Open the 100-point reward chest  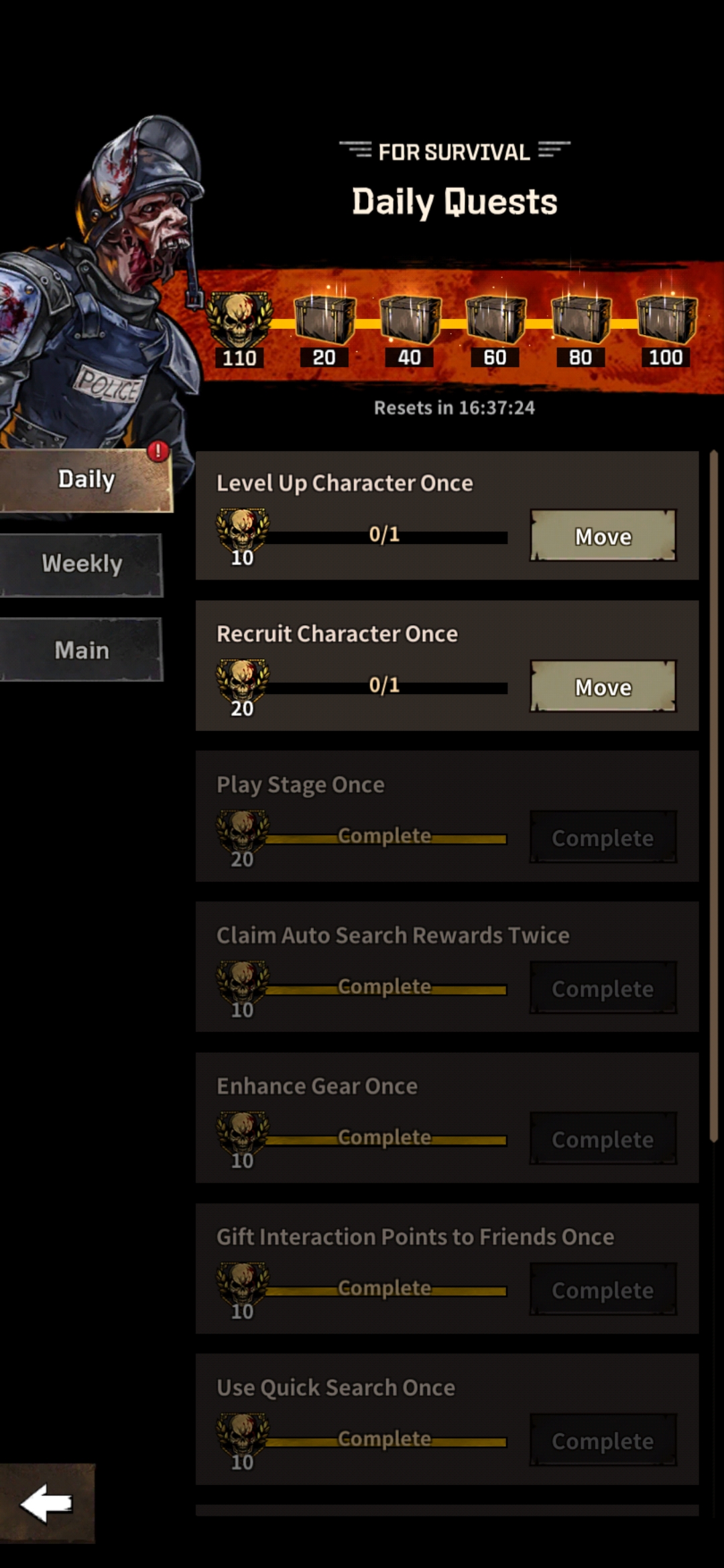(x=666, y=320)
